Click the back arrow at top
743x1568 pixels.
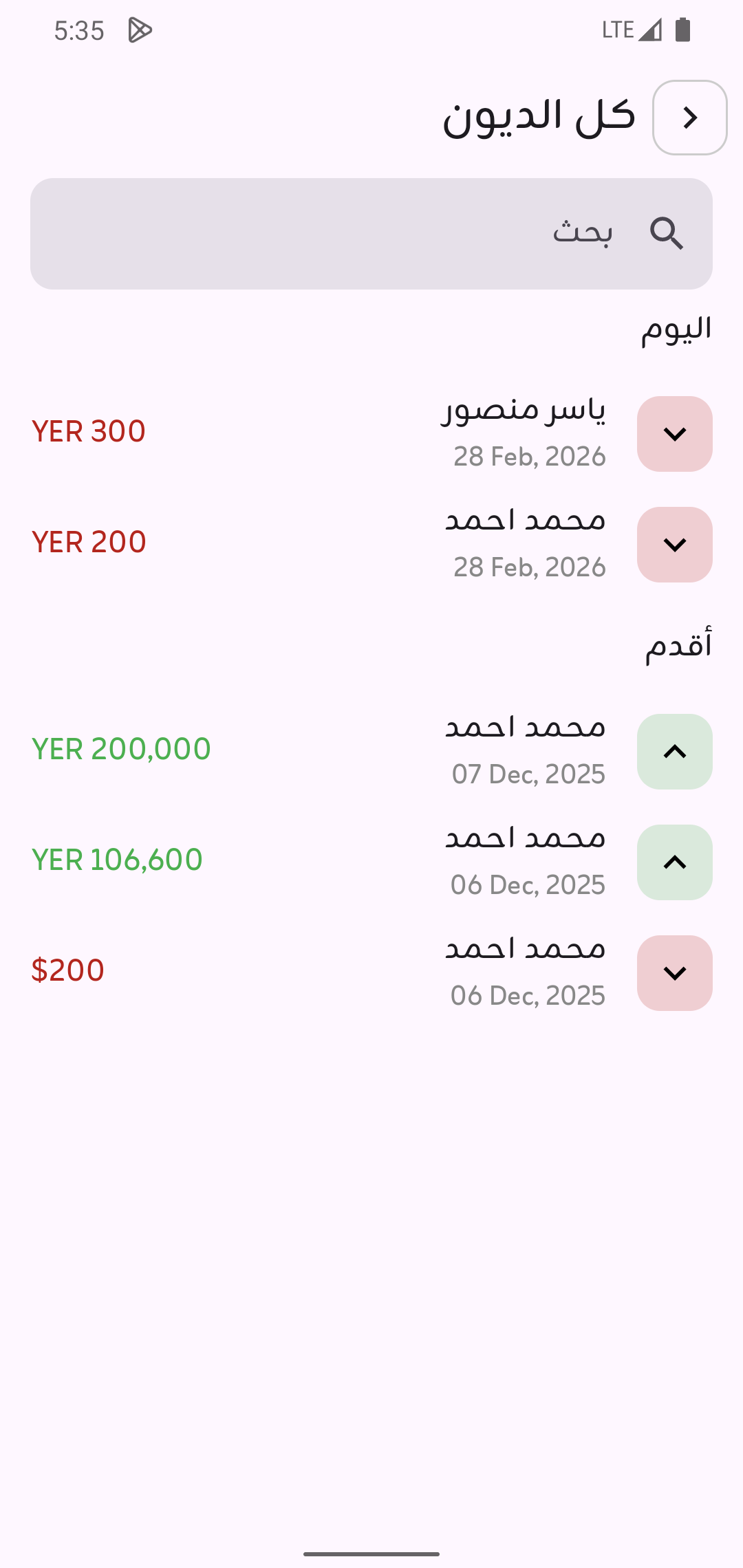click(689, 118)
